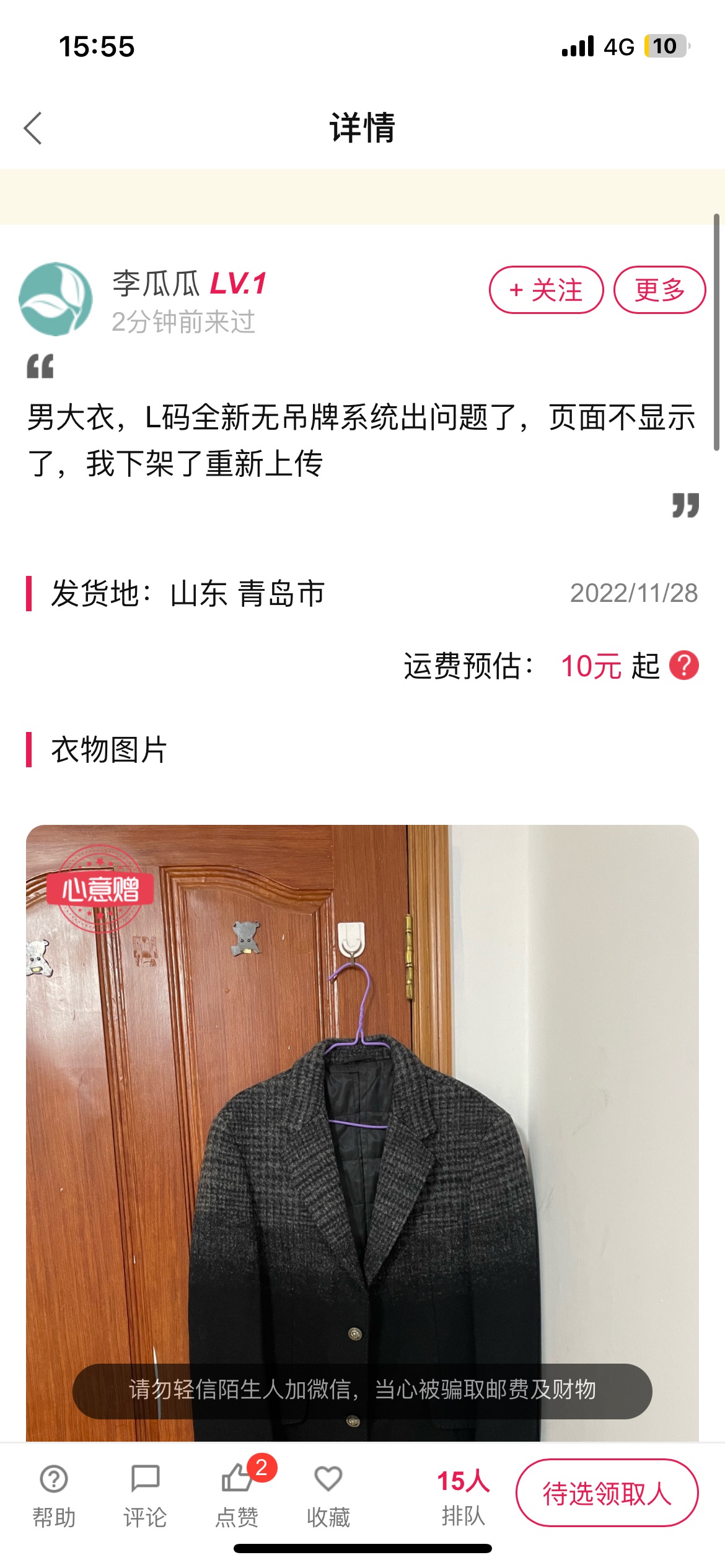725x1568 pixels.
Task: Open 帮助 help
Action: point(54,1496)
